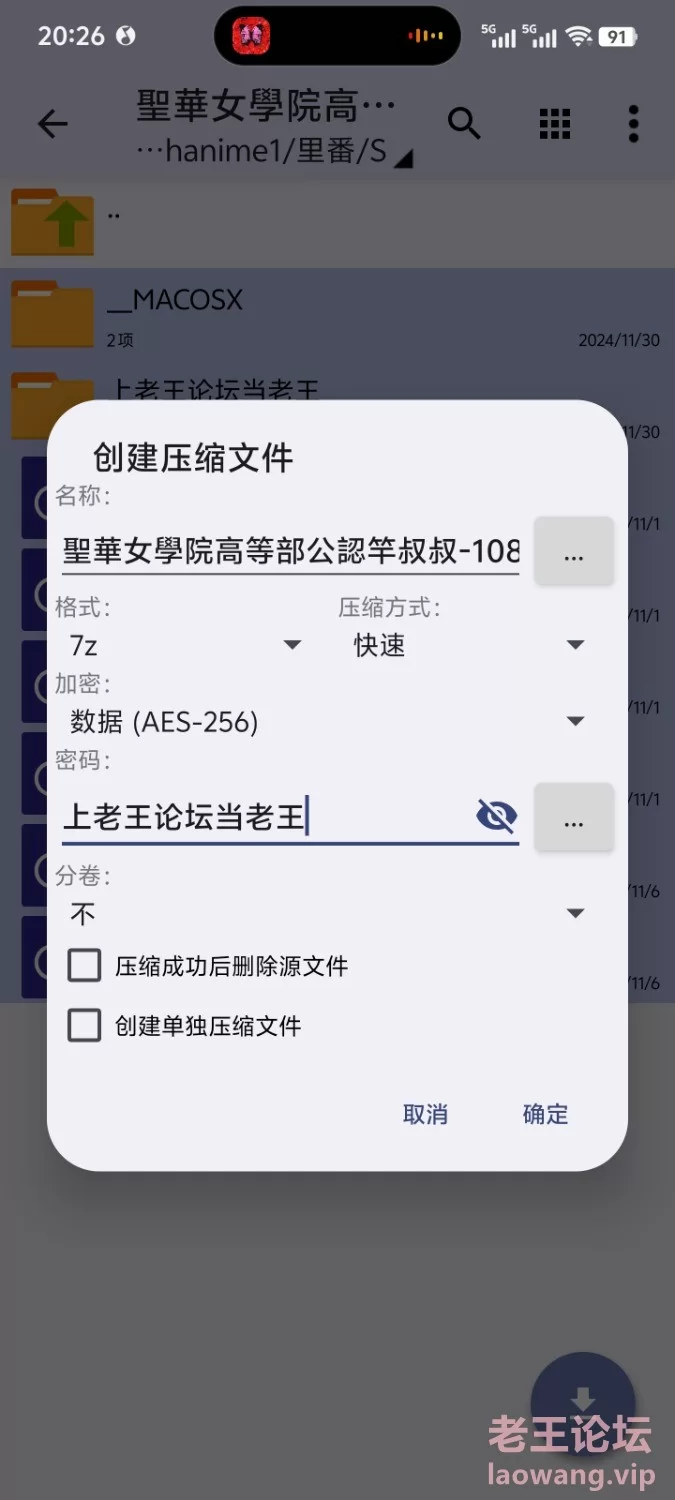Toggle password visibility eye icon
This screenshot has height=1500, width=675.
point(496,817)
